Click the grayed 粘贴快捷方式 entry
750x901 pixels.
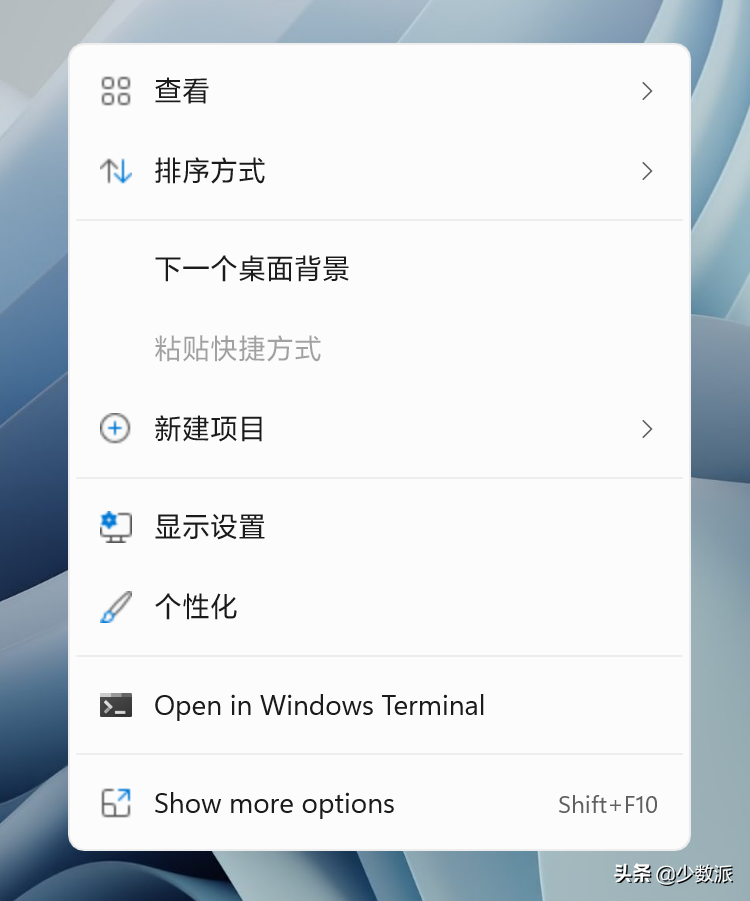click(x=237, y=348)
